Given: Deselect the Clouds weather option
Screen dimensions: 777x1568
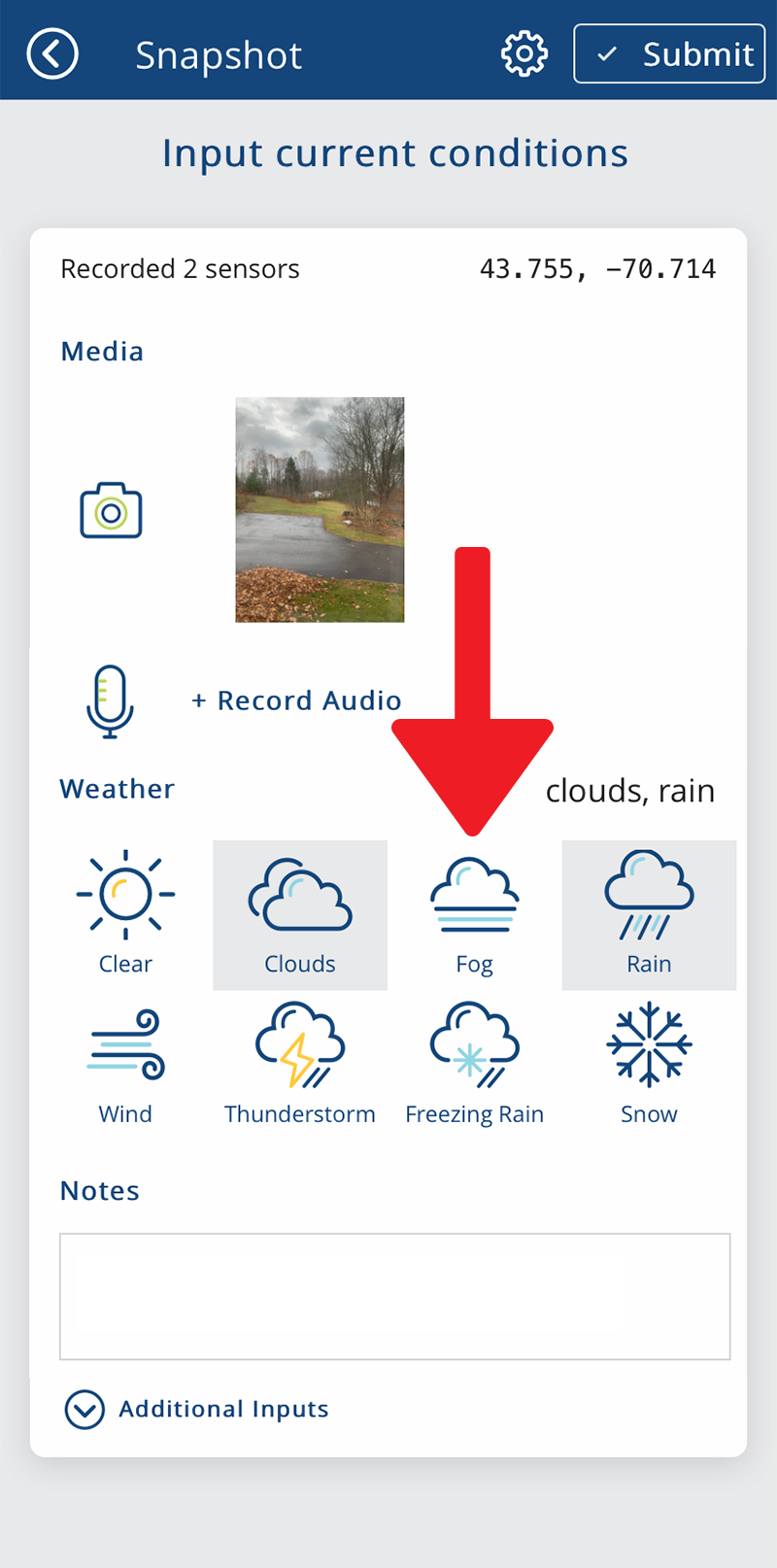Looking at the screenshot, I should tap(300, 914).
